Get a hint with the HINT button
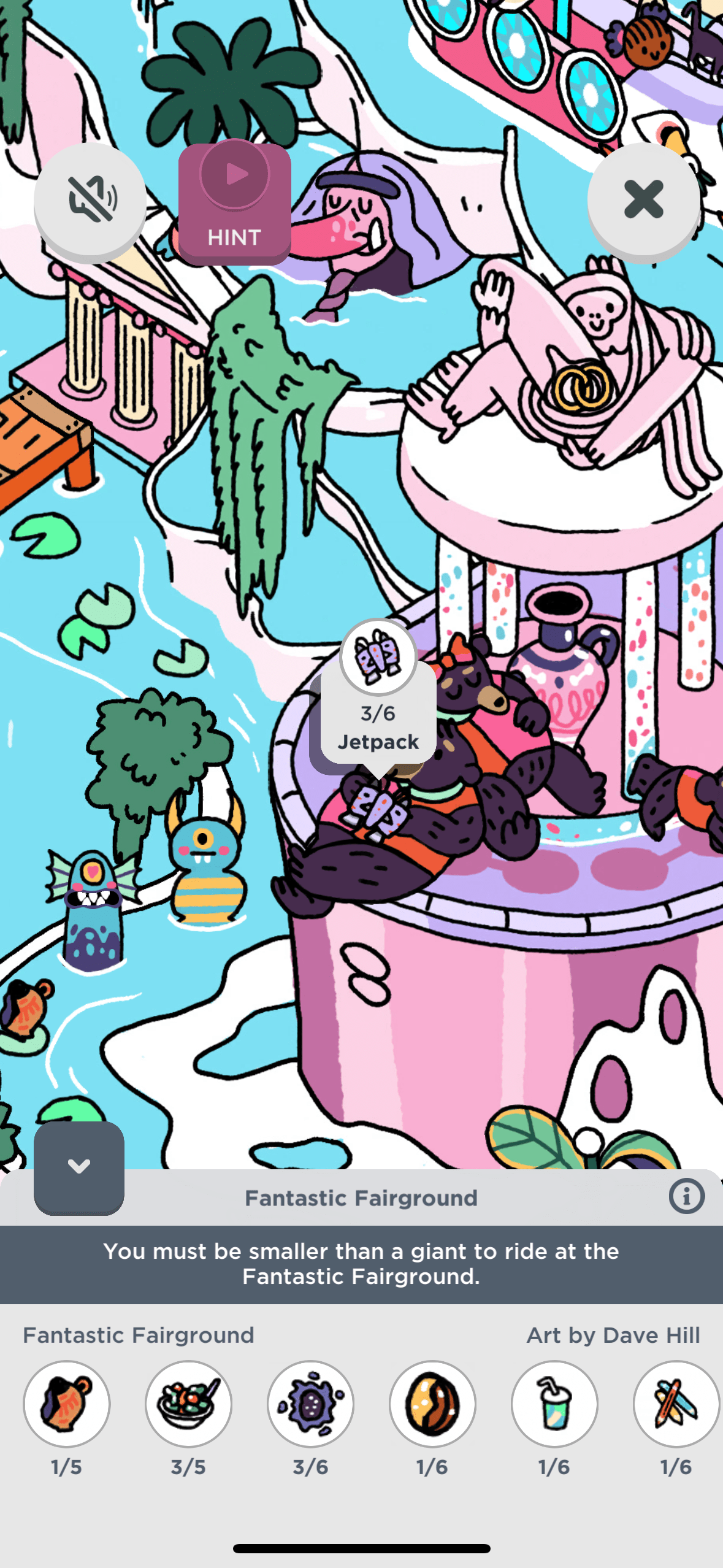This screenshot has width=723, height=1568. pyautogui.click(x=234, y=204)
